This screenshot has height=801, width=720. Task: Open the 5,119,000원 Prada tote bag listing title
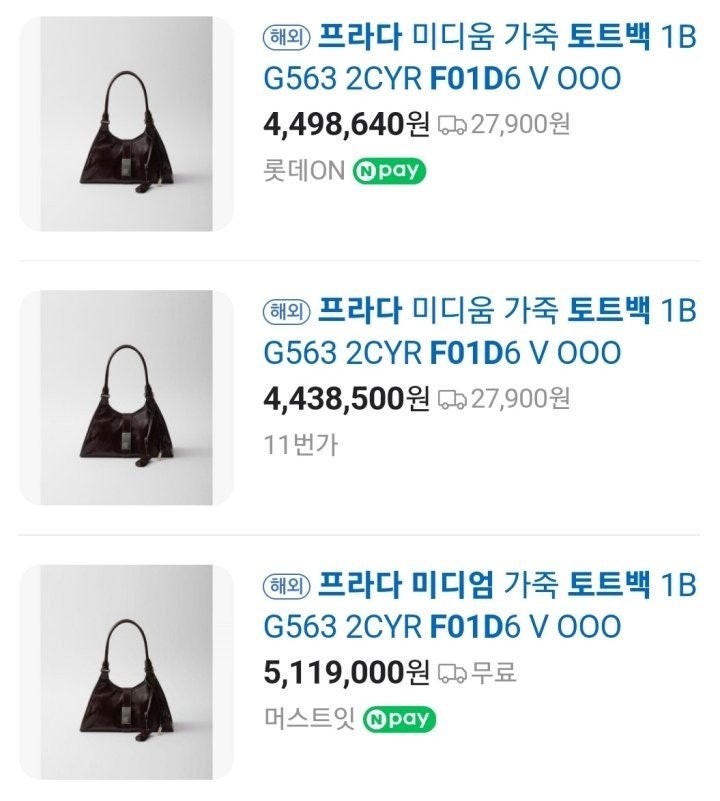click(480, 605)
